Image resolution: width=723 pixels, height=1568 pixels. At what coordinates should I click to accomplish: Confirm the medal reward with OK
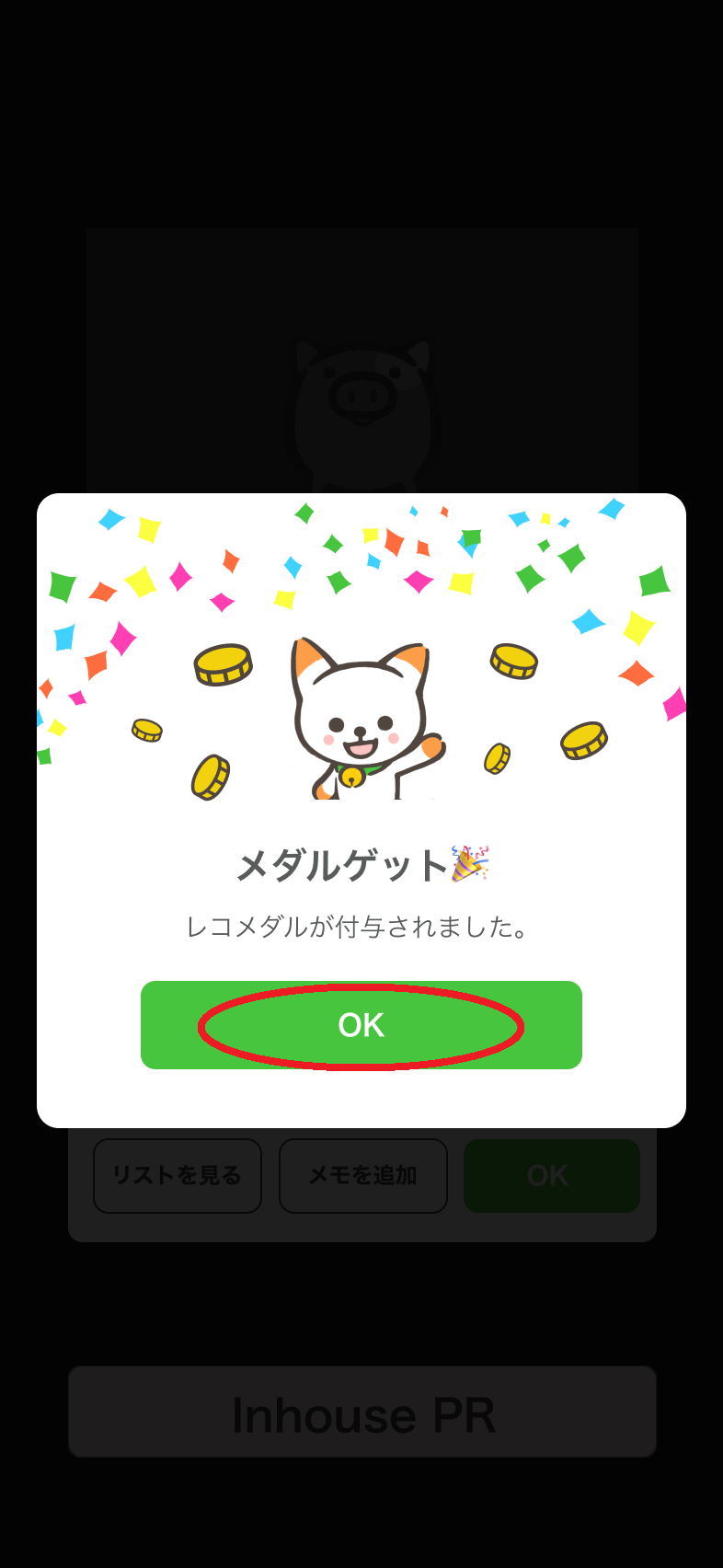coord(361,1025)
